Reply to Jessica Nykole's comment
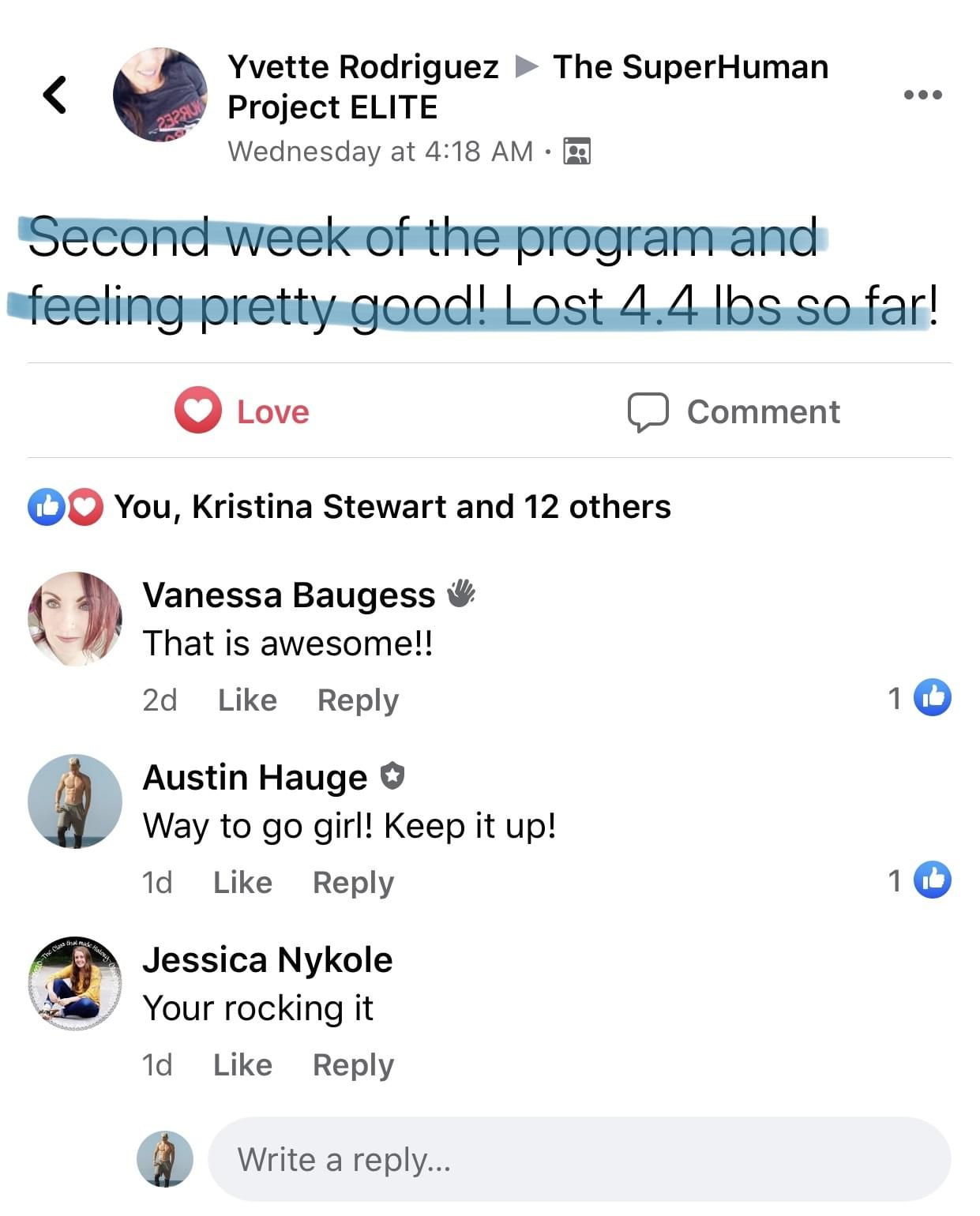 coord(353,1065)
